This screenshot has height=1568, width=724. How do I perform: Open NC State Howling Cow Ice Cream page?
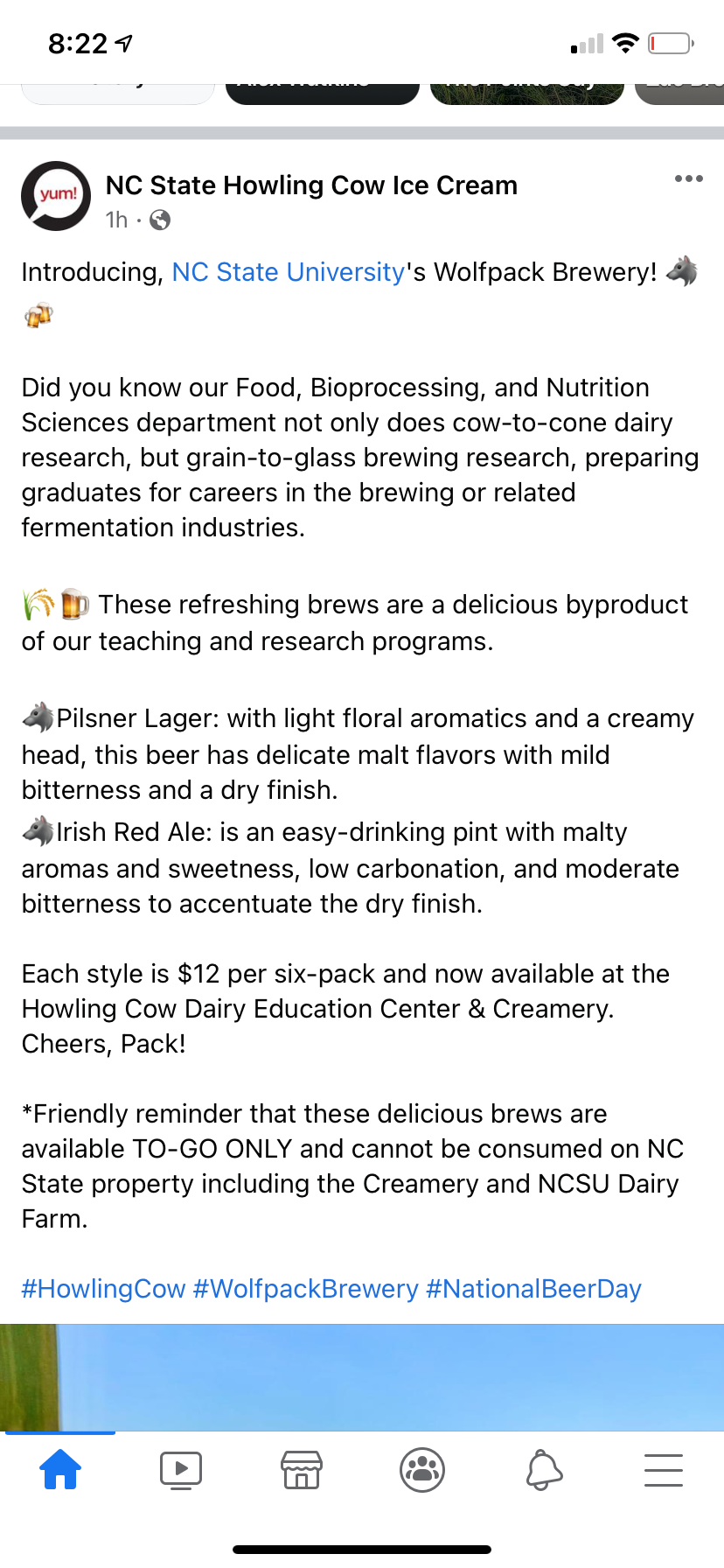point(311,185)
